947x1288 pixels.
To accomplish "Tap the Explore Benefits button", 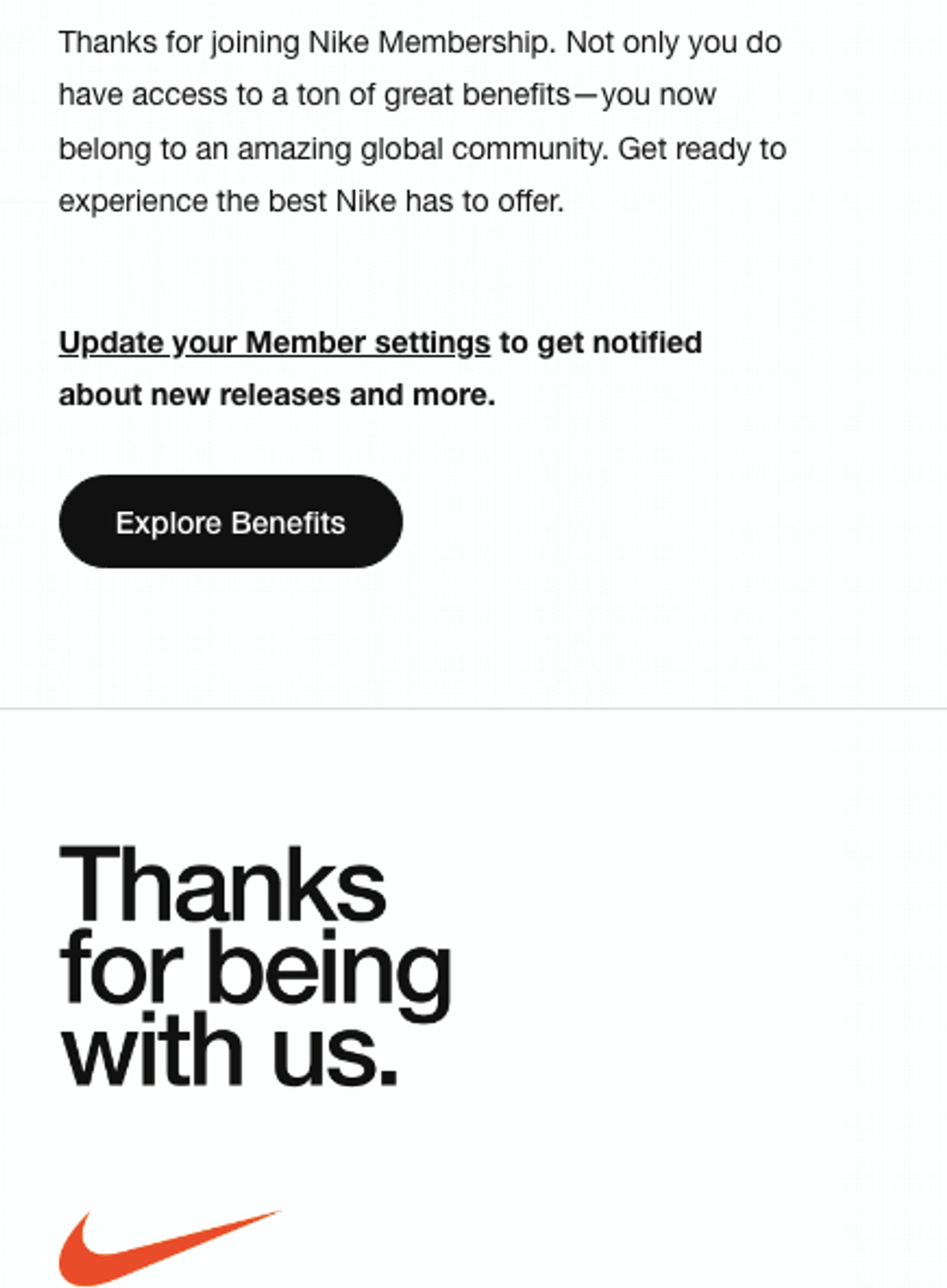I will [230, 522].
